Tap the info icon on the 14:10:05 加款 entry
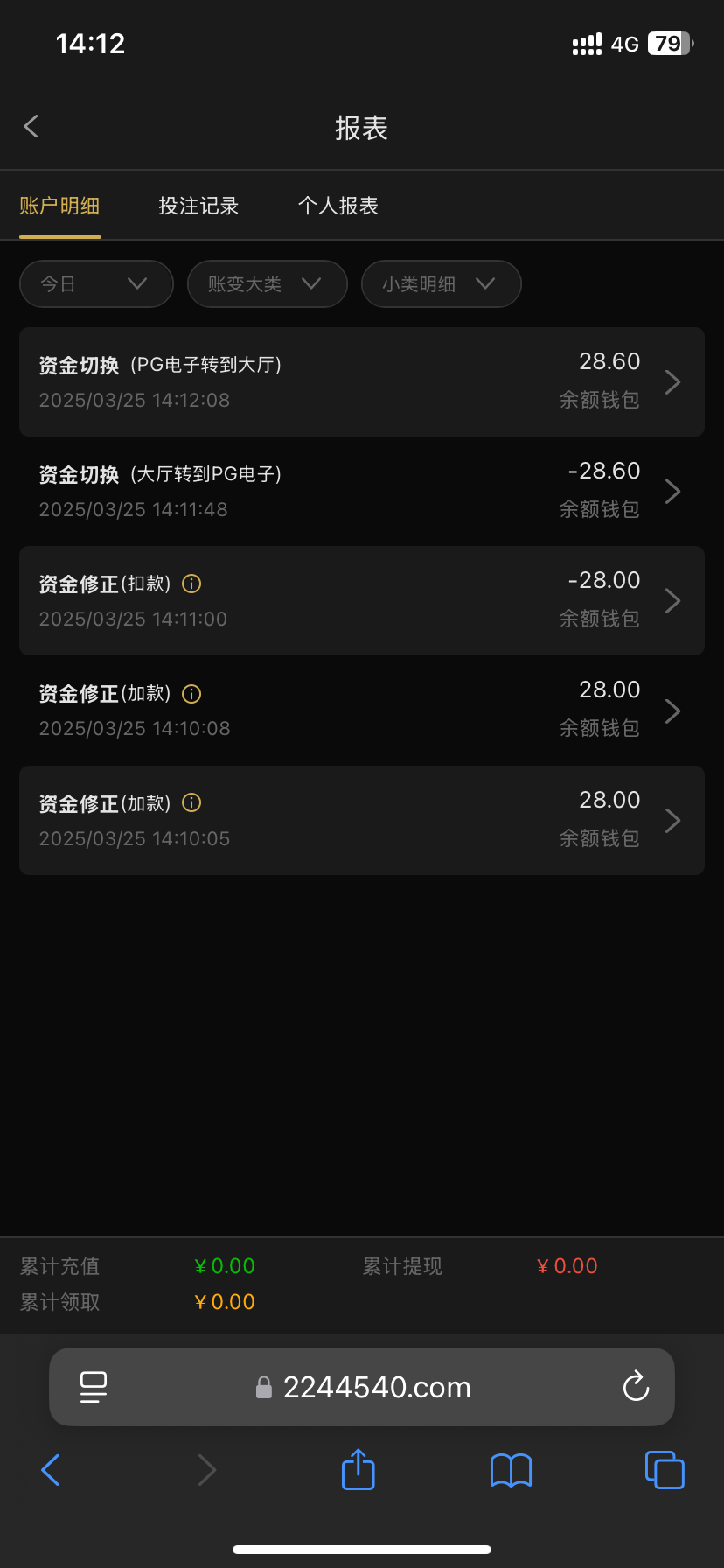The image size is (724, 1568). (x=191, y=802)
